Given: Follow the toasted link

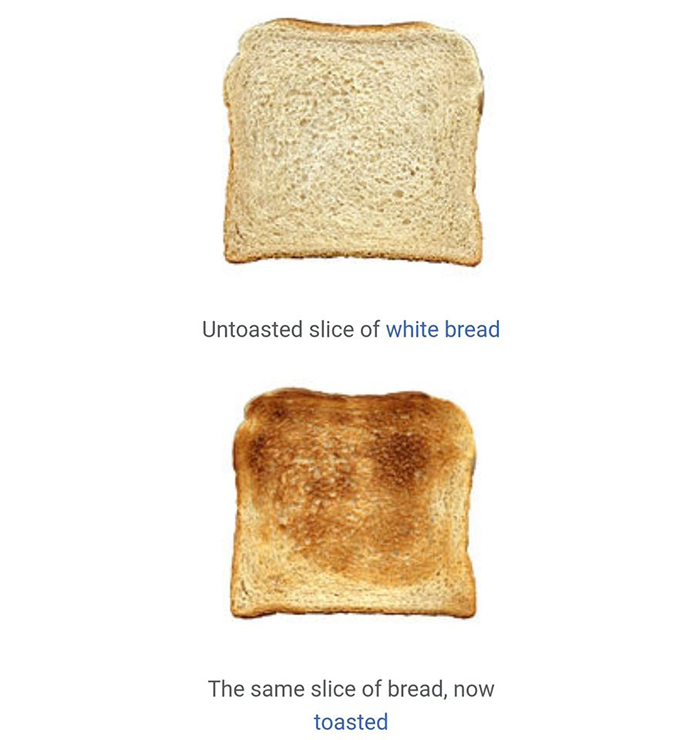Looking at the screenshot, I should [351, 721].
